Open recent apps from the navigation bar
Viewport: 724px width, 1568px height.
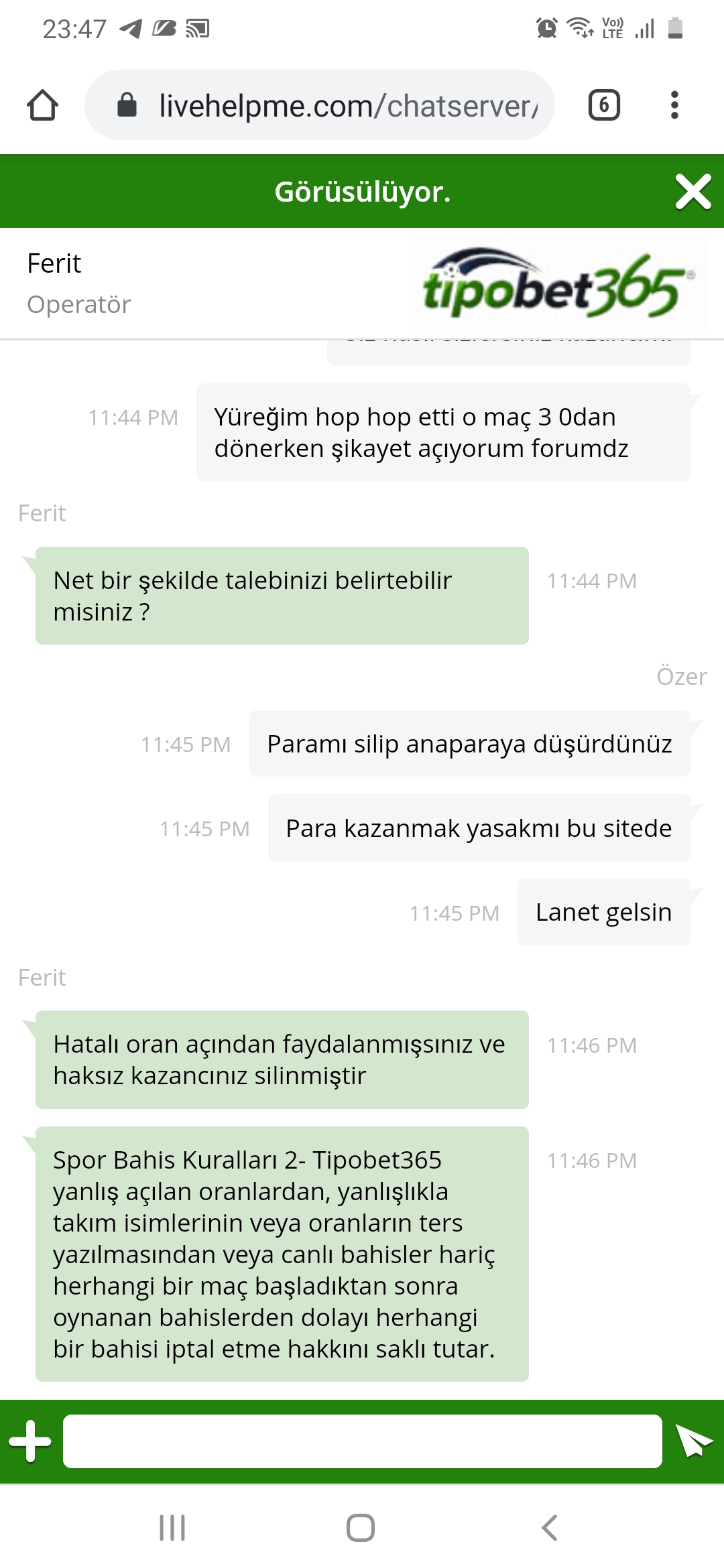pos(172,1528)
